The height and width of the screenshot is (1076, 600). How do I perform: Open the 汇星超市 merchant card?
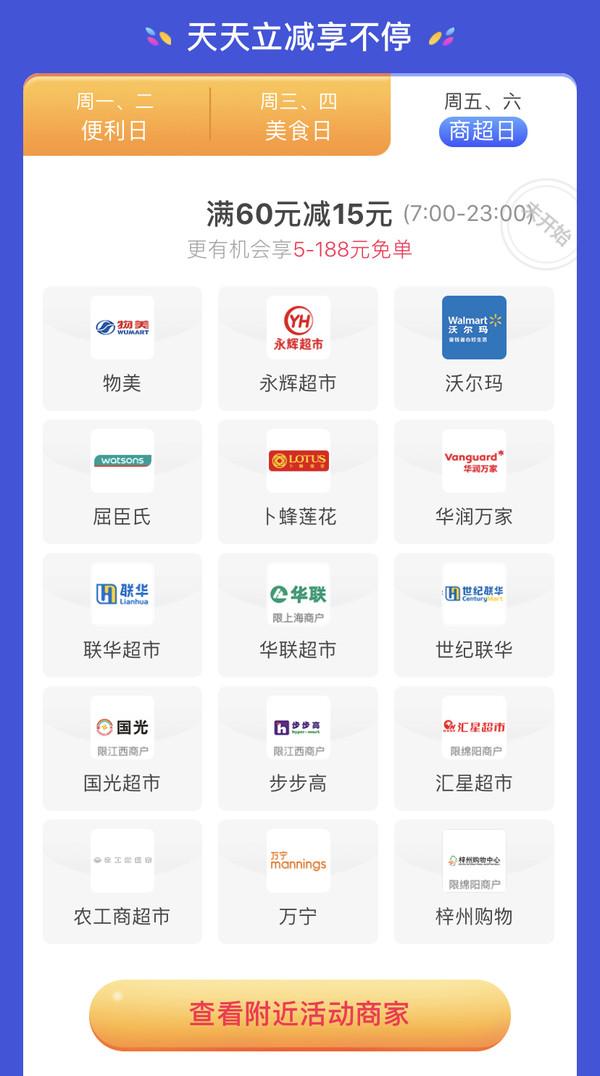pos(474,747)
